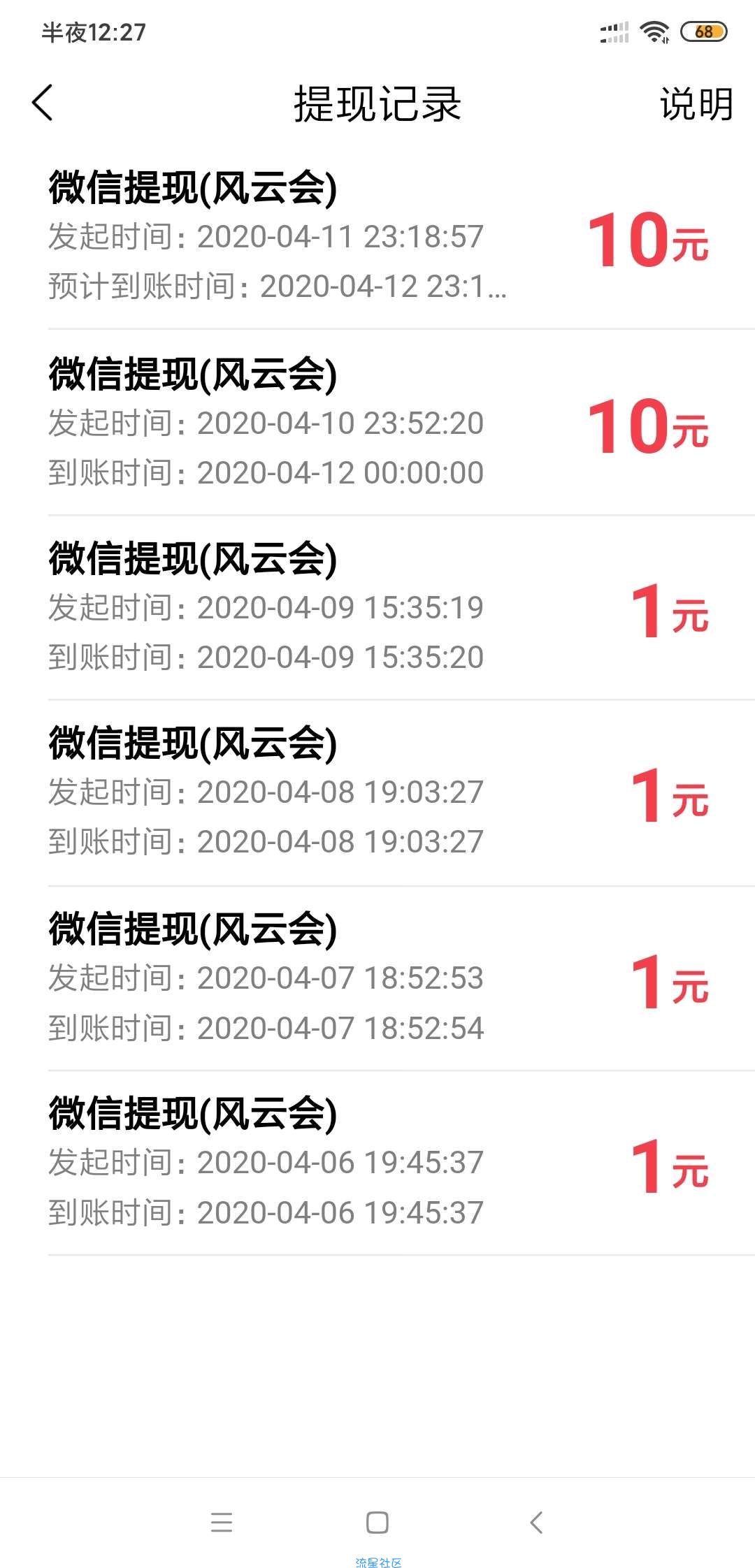Select the withdrawal record dated 2020-04-06 19:45:37
The height and width of the screenshot is (1568, 755).
click(x=377, y=1163)
